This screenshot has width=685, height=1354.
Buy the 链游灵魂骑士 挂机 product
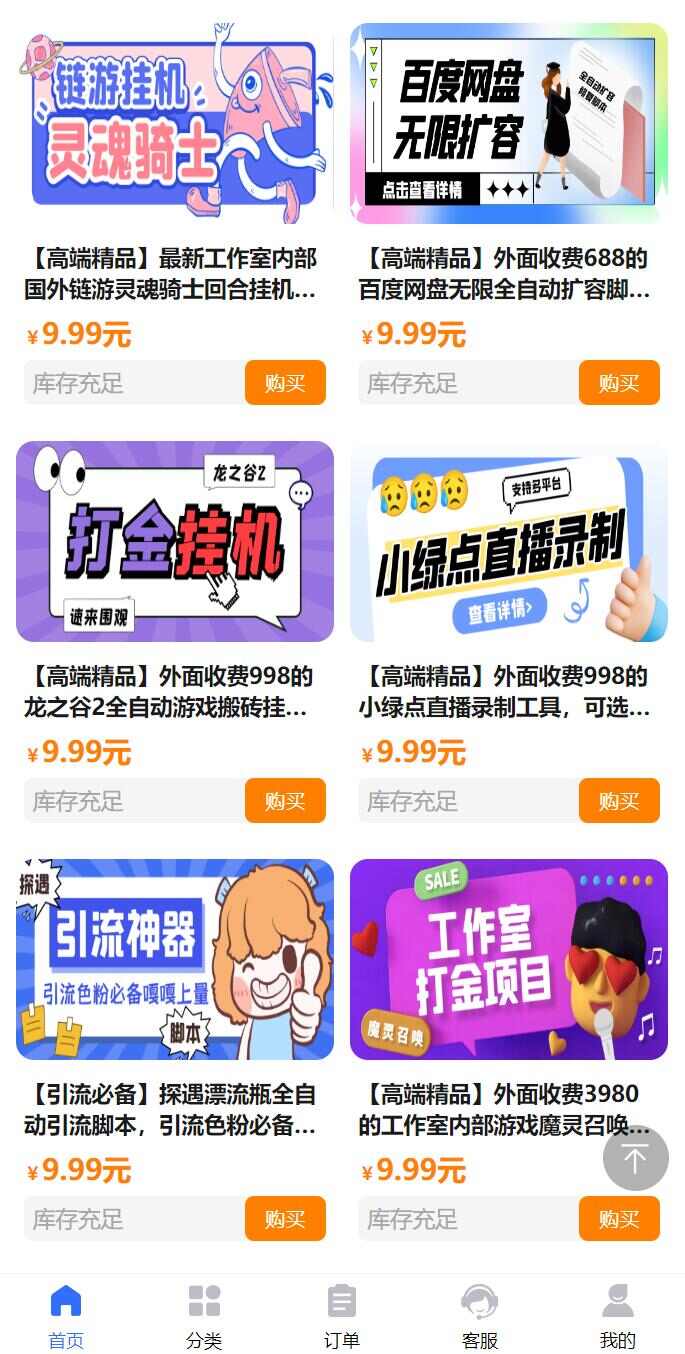coord(285,383)
